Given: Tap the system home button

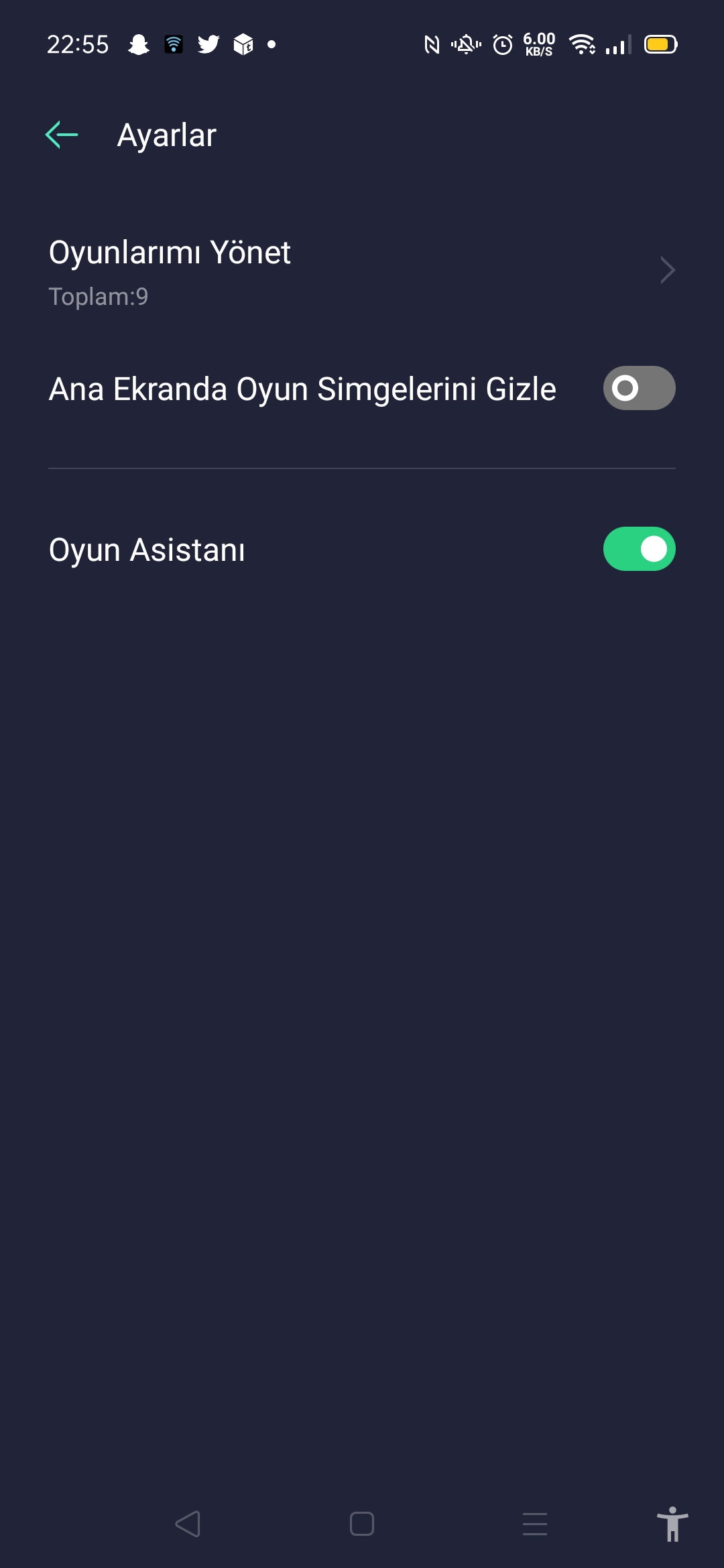Looking at the screenshot, I should (x=362, y=1524).
